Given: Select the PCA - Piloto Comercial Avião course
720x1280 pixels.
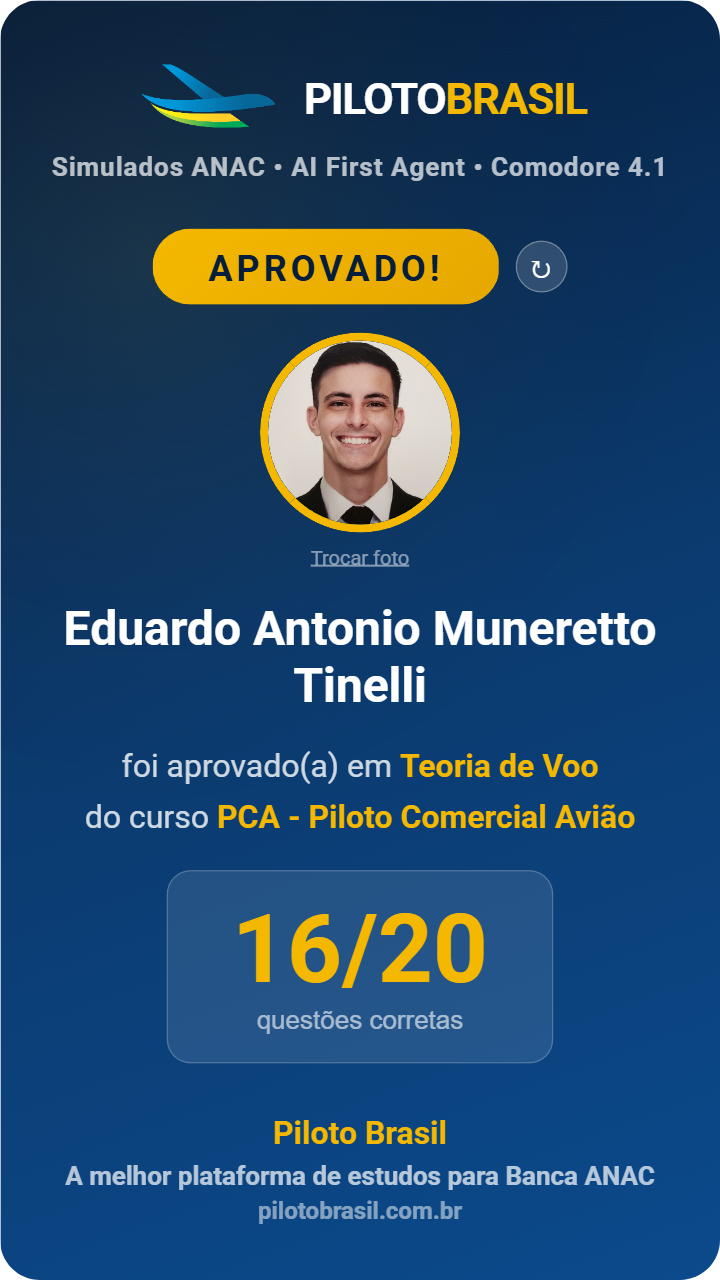Looking at the screenshot, I should 427,818.
